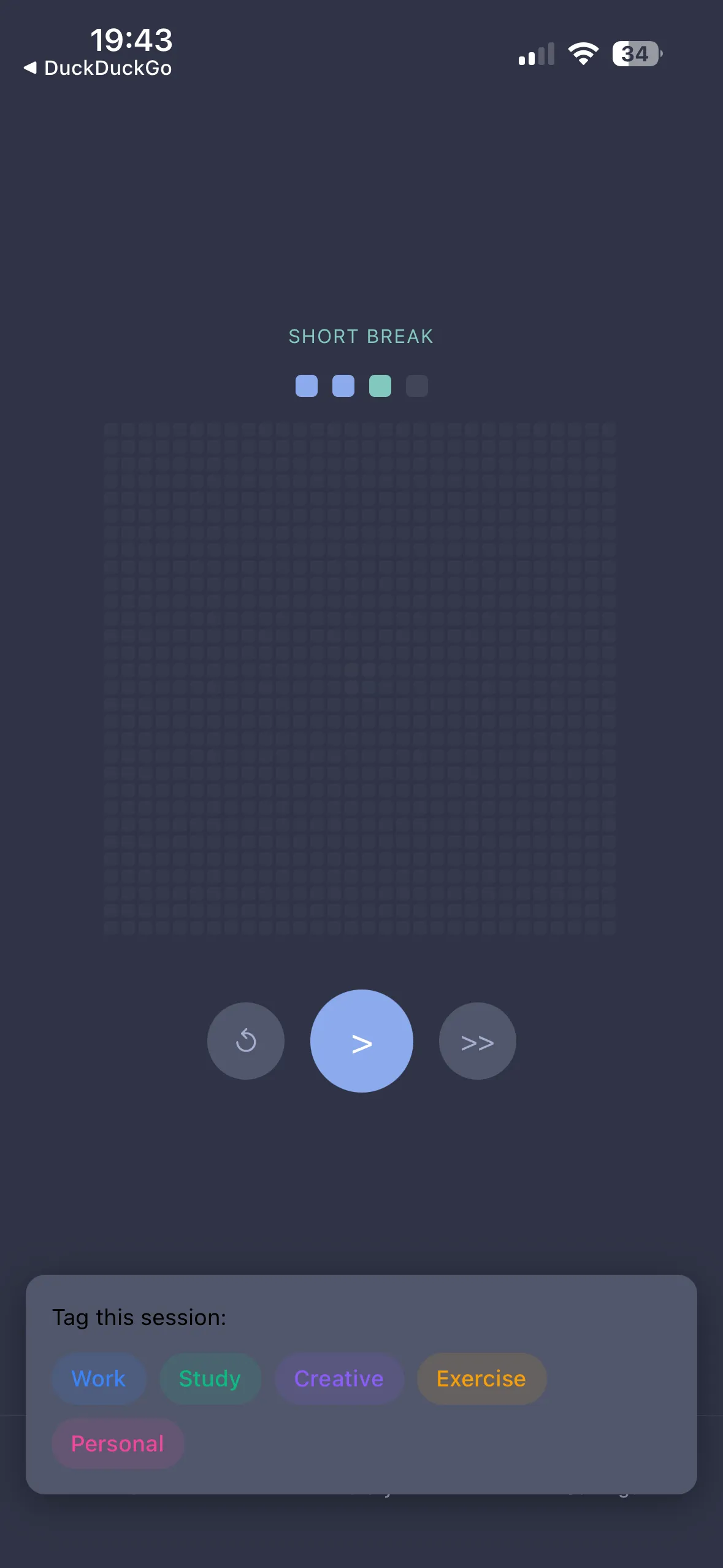Screen dimensions: 723x1568
Task: Select the second blue session indicator dot
Action: [343, 385]
